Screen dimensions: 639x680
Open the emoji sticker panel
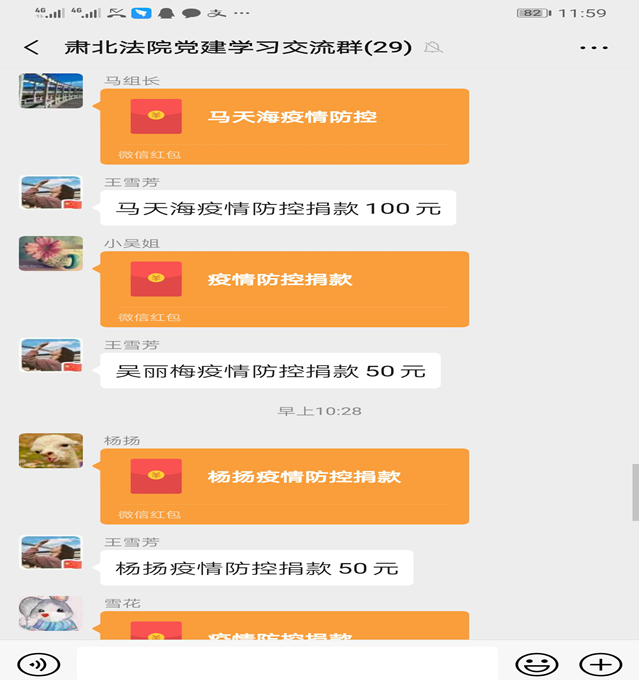536,664
